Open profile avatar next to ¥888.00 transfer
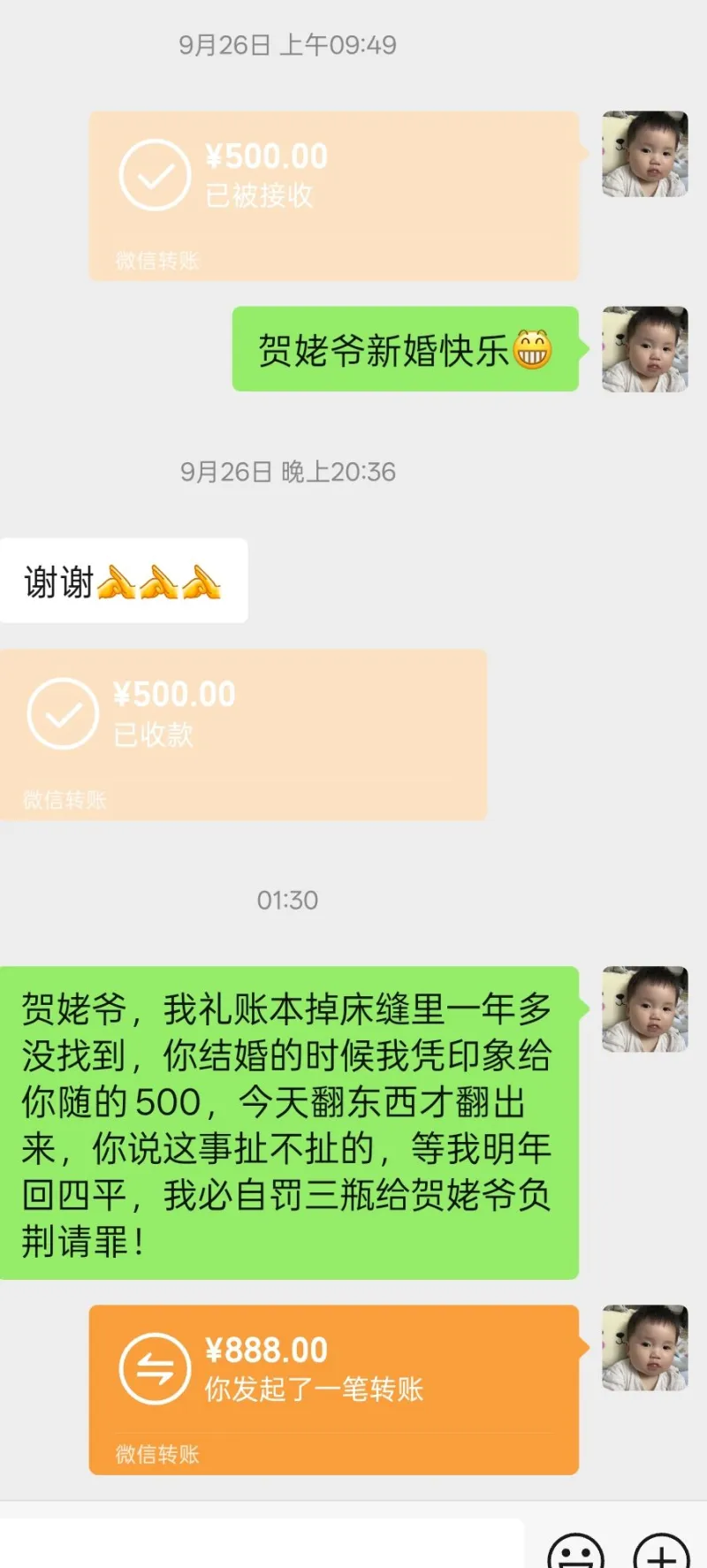This screenshot has width=707, height=1568. coord(644,1348)
